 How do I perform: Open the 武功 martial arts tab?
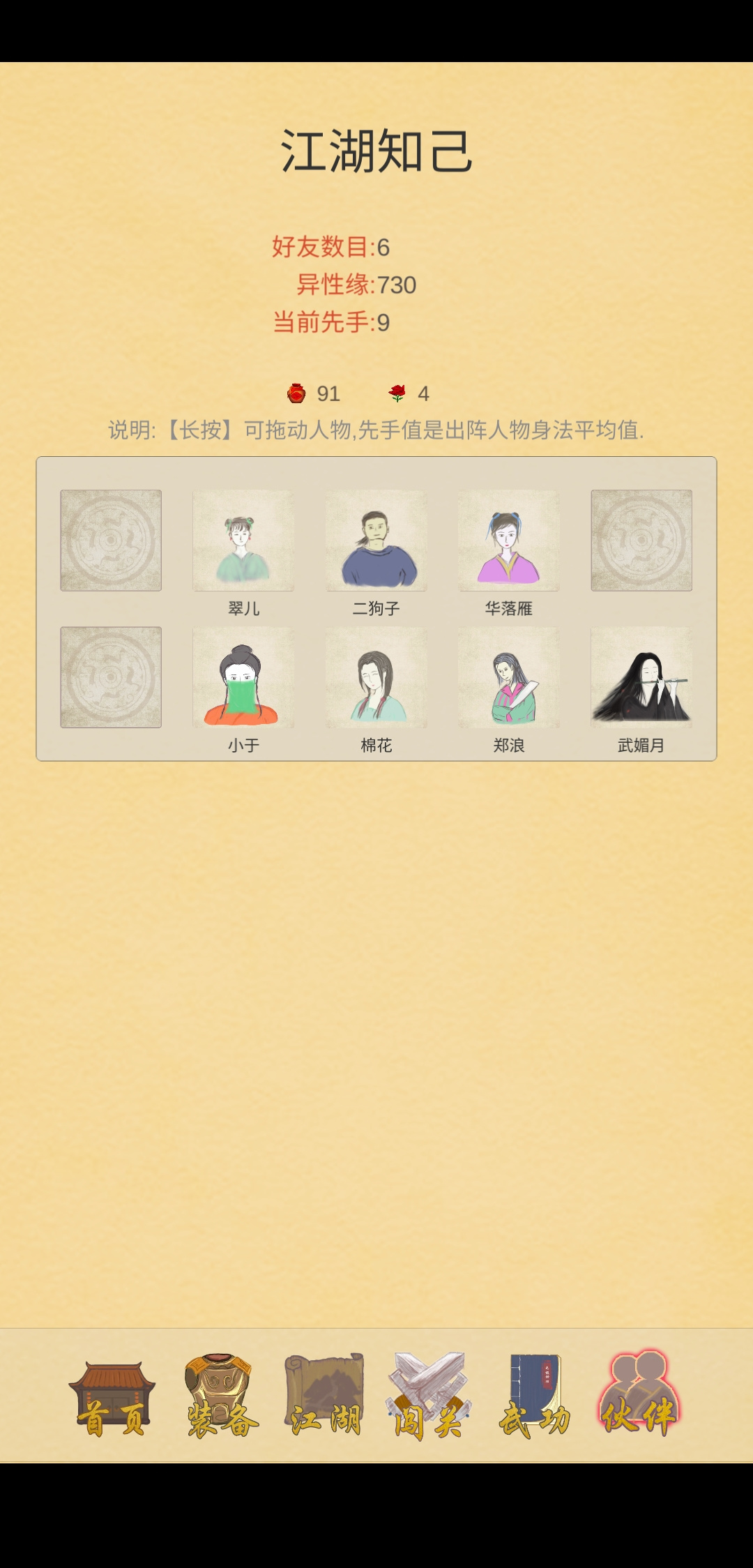click(x=535, y=1396)
